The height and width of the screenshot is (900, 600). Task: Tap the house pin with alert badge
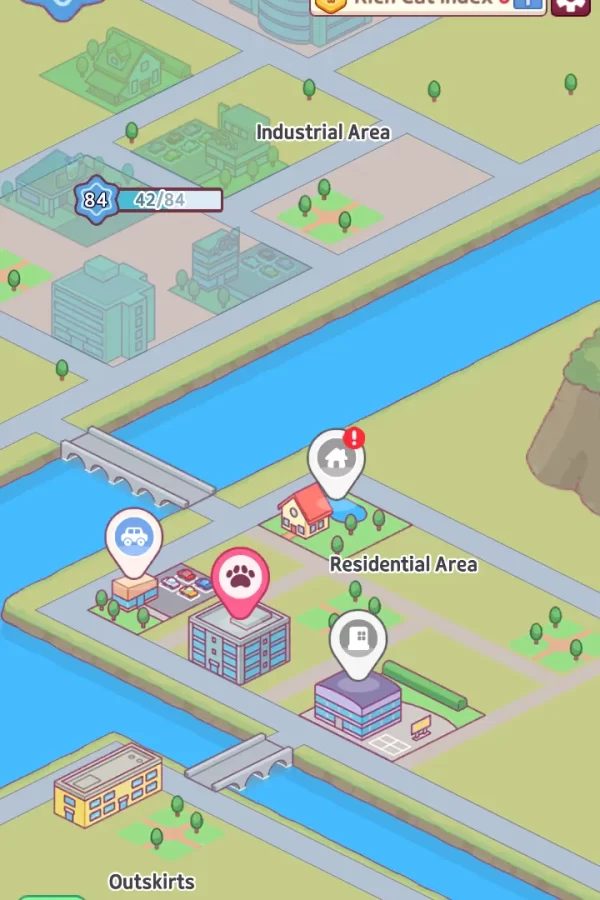click(x=337, y=459)
